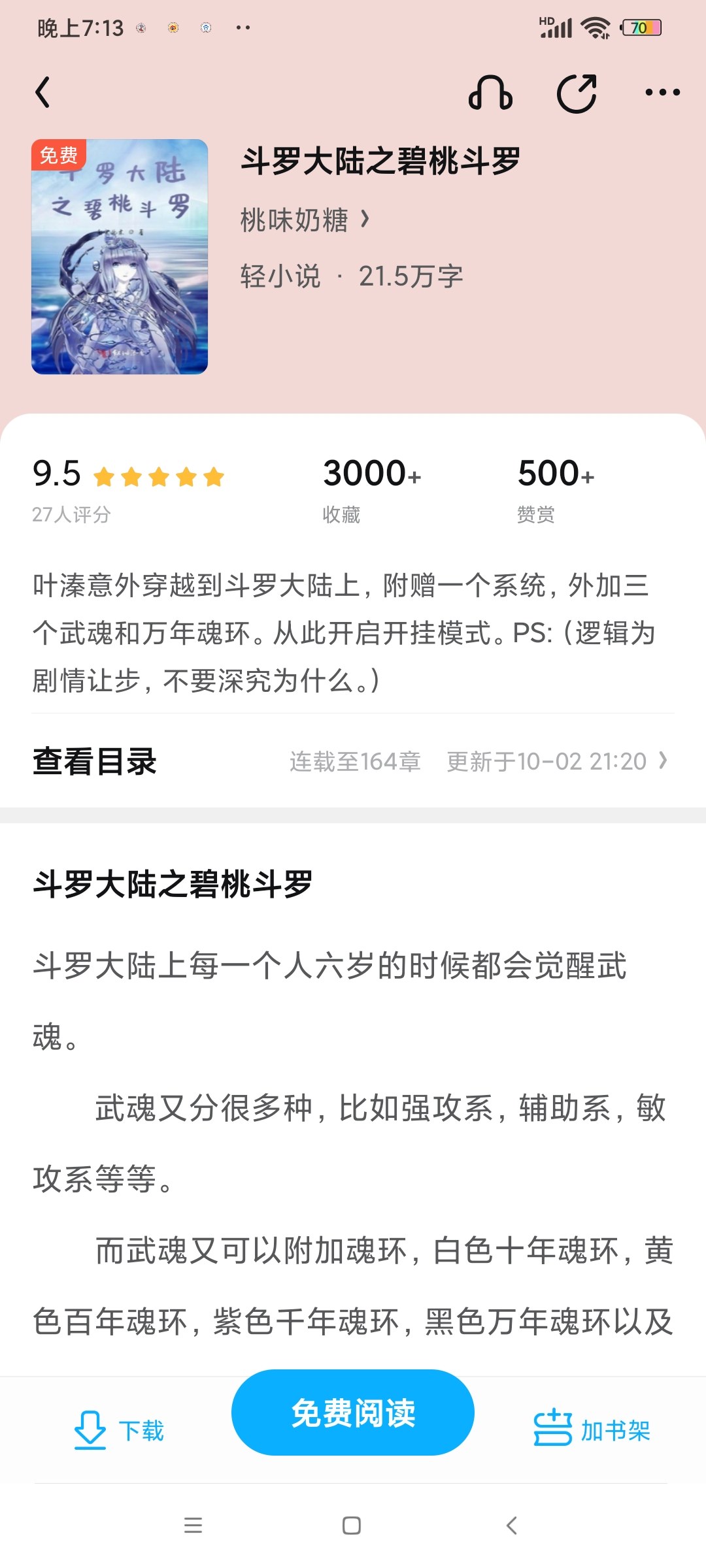Image resolution: width=706 pixels, height=1568 pixels.
Task: Go back using the top-left arrow
Action: (43, 92)
